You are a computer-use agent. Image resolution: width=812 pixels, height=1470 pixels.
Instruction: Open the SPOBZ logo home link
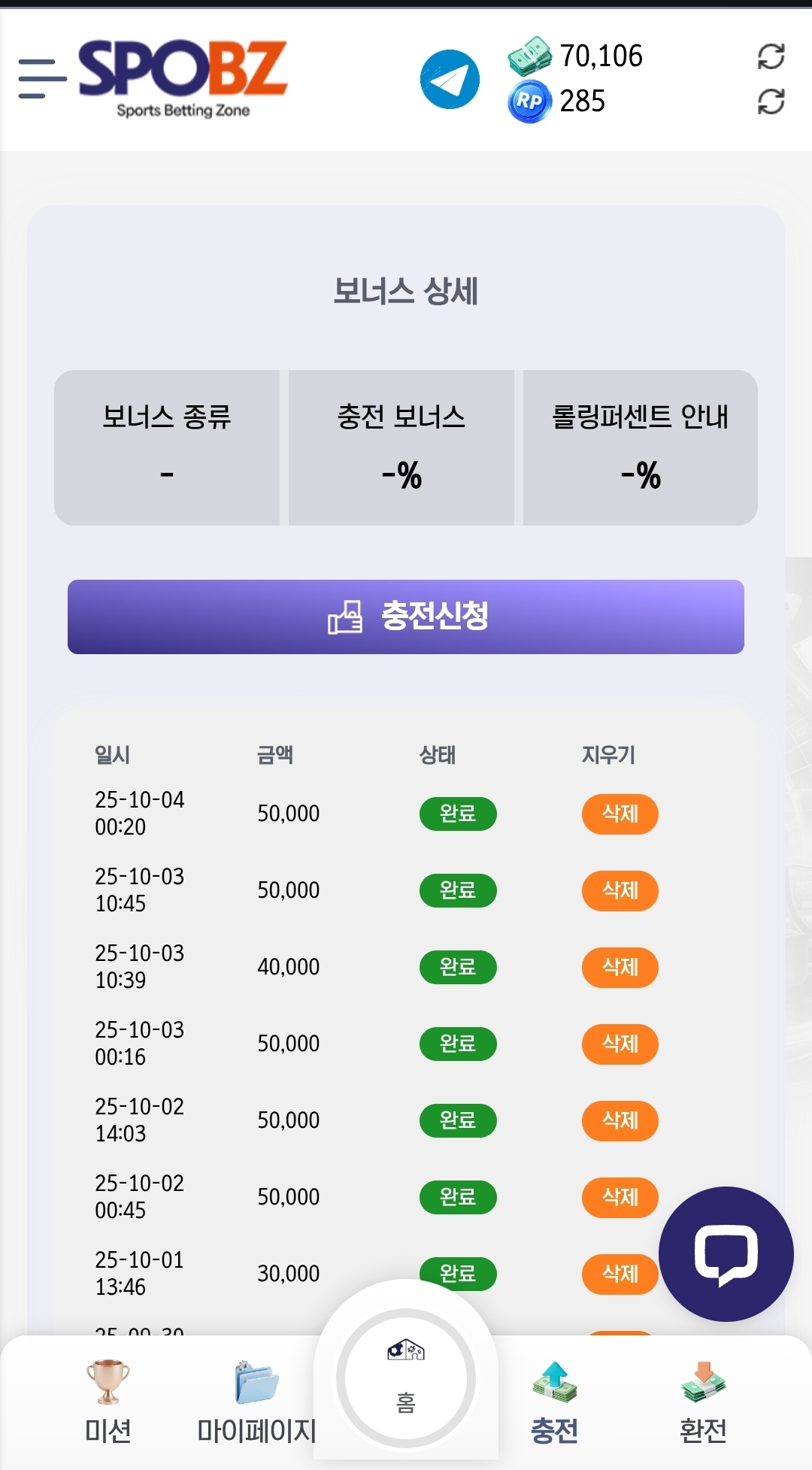pos(183,77)
